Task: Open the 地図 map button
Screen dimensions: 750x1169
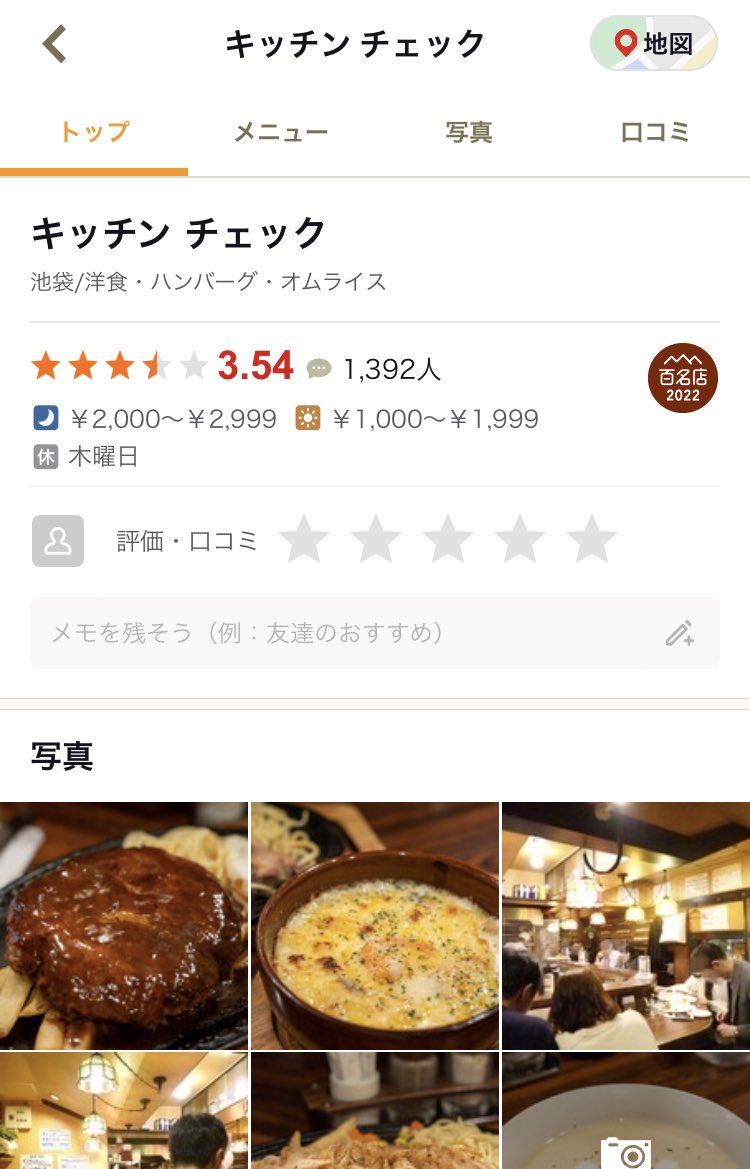Action: (654, 44)
